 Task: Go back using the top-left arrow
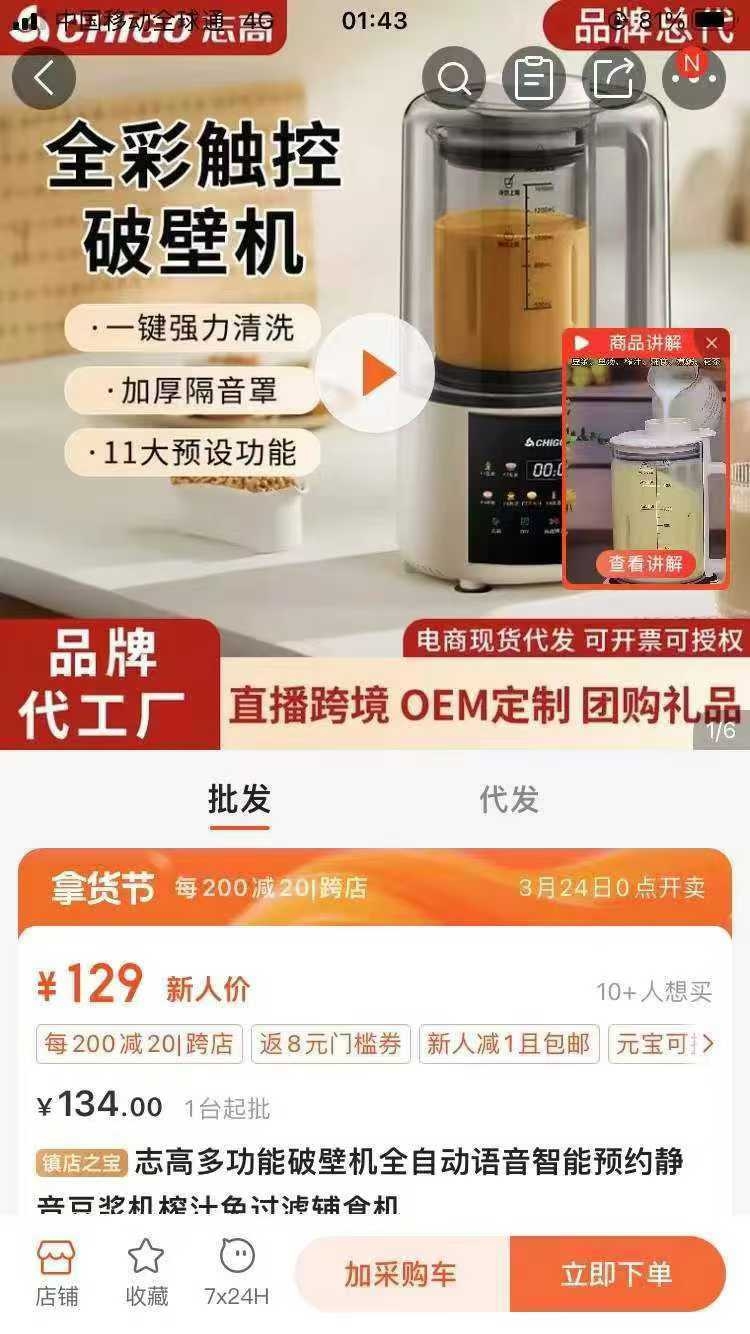[43, 78]
